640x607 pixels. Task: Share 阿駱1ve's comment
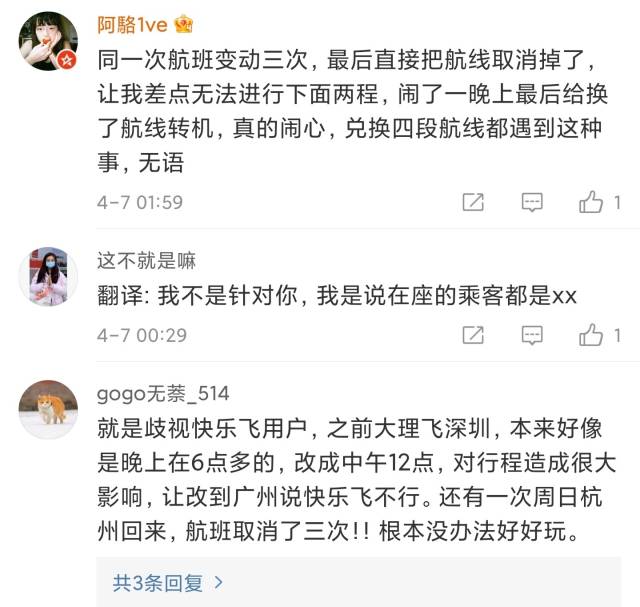pyautogui.click(x=473, y=202)
